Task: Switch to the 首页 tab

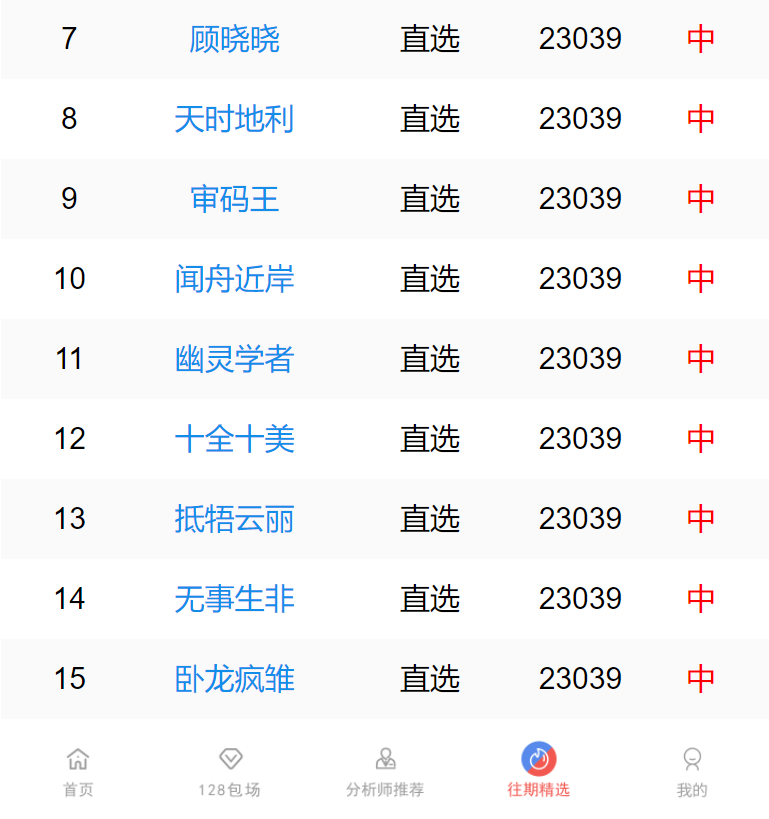Action: pos(78,771)
